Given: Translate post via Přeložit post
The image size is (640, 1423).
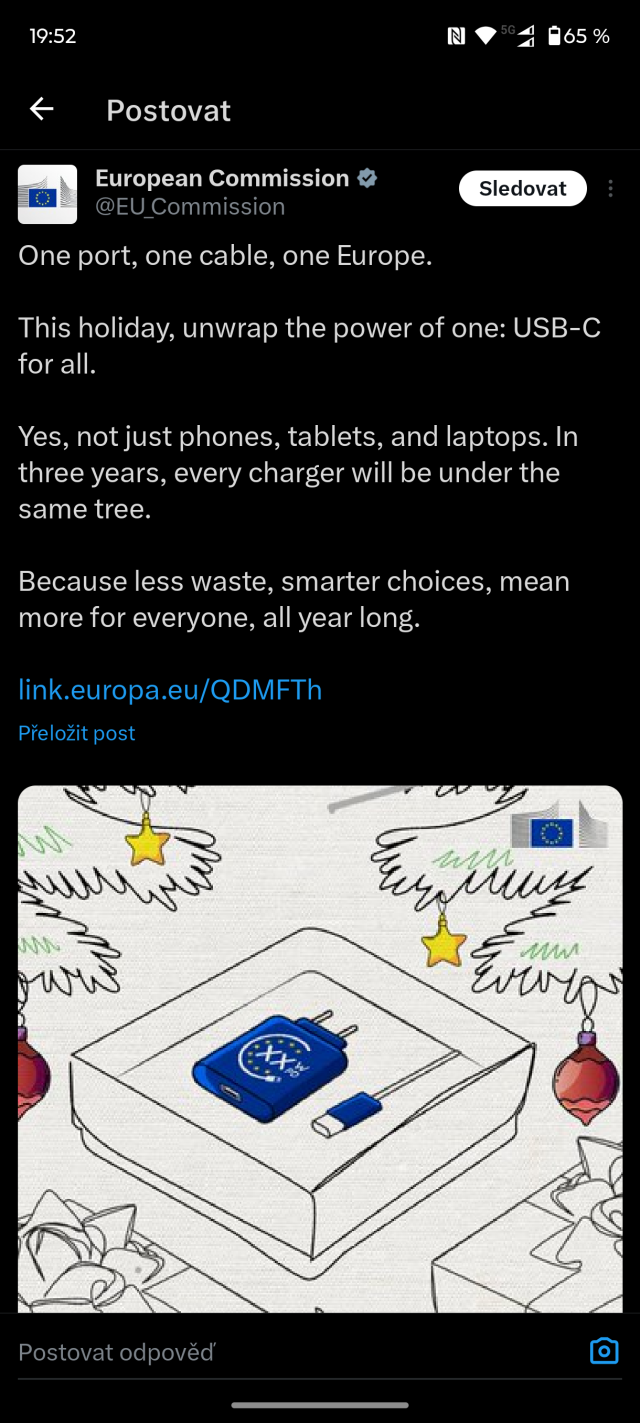Looking at the screenshot, I should click(77, 733).
